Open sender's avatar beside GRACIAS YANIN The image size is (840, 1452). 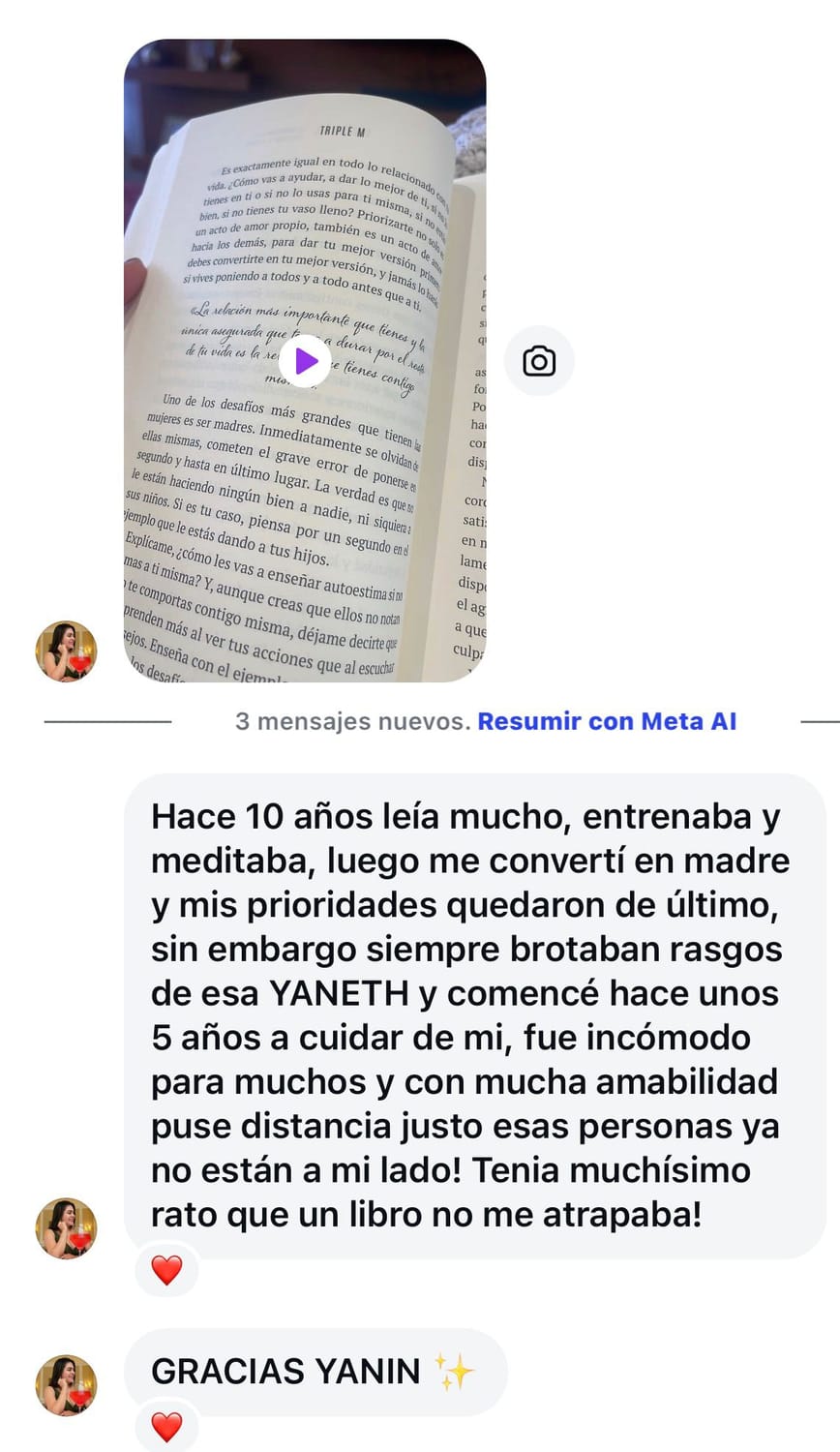[x=67, y=1385]
